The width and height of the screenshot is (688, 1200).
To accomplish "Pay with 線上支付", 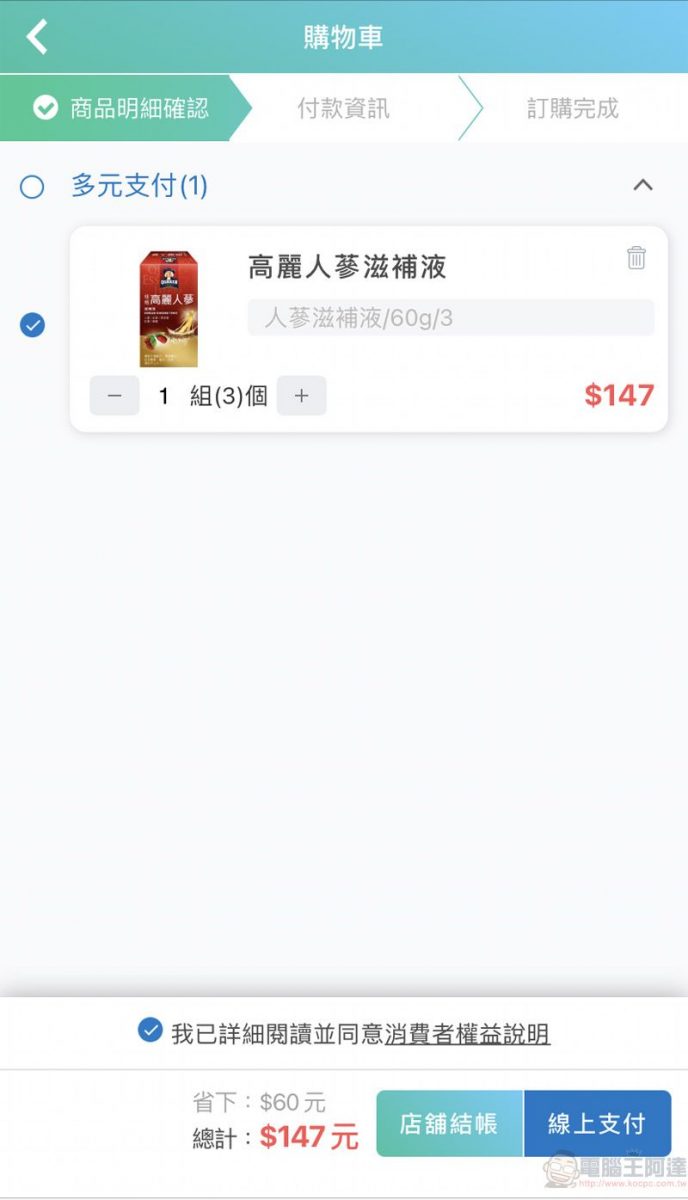I will coord(597,1123).
